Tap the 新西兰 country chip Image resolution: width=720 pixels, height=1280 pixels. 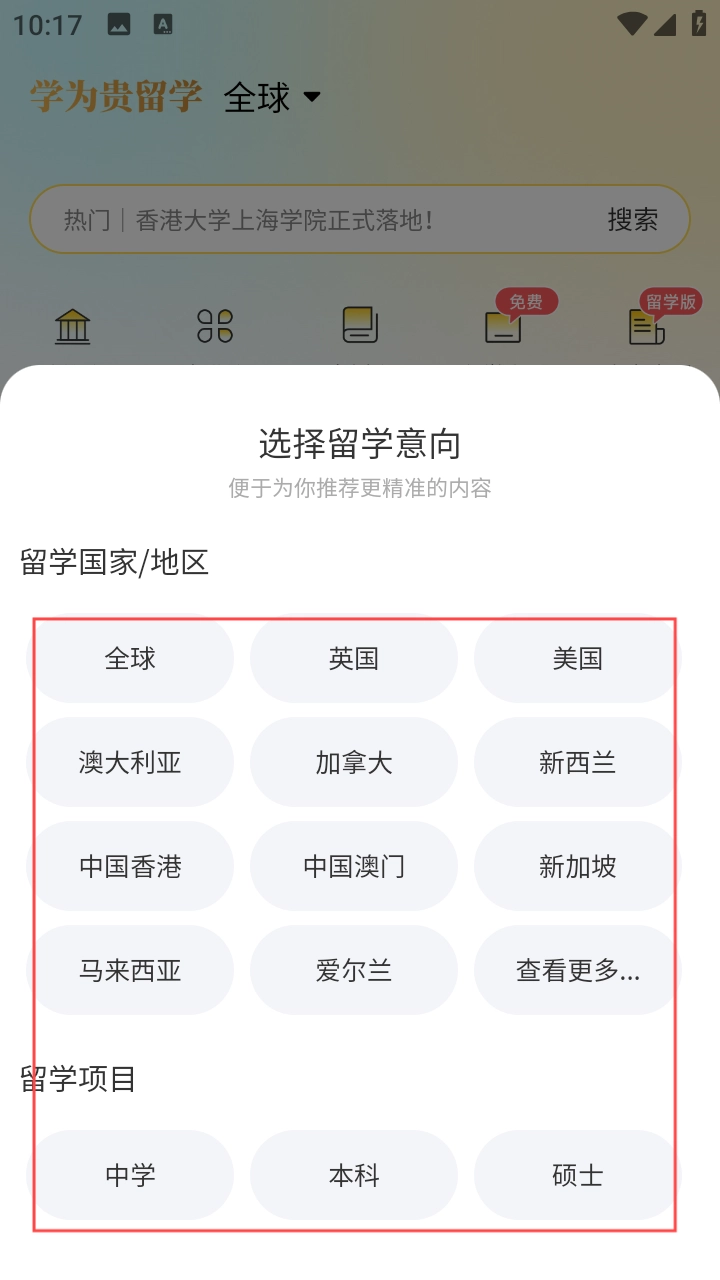(x=577, y=763)
